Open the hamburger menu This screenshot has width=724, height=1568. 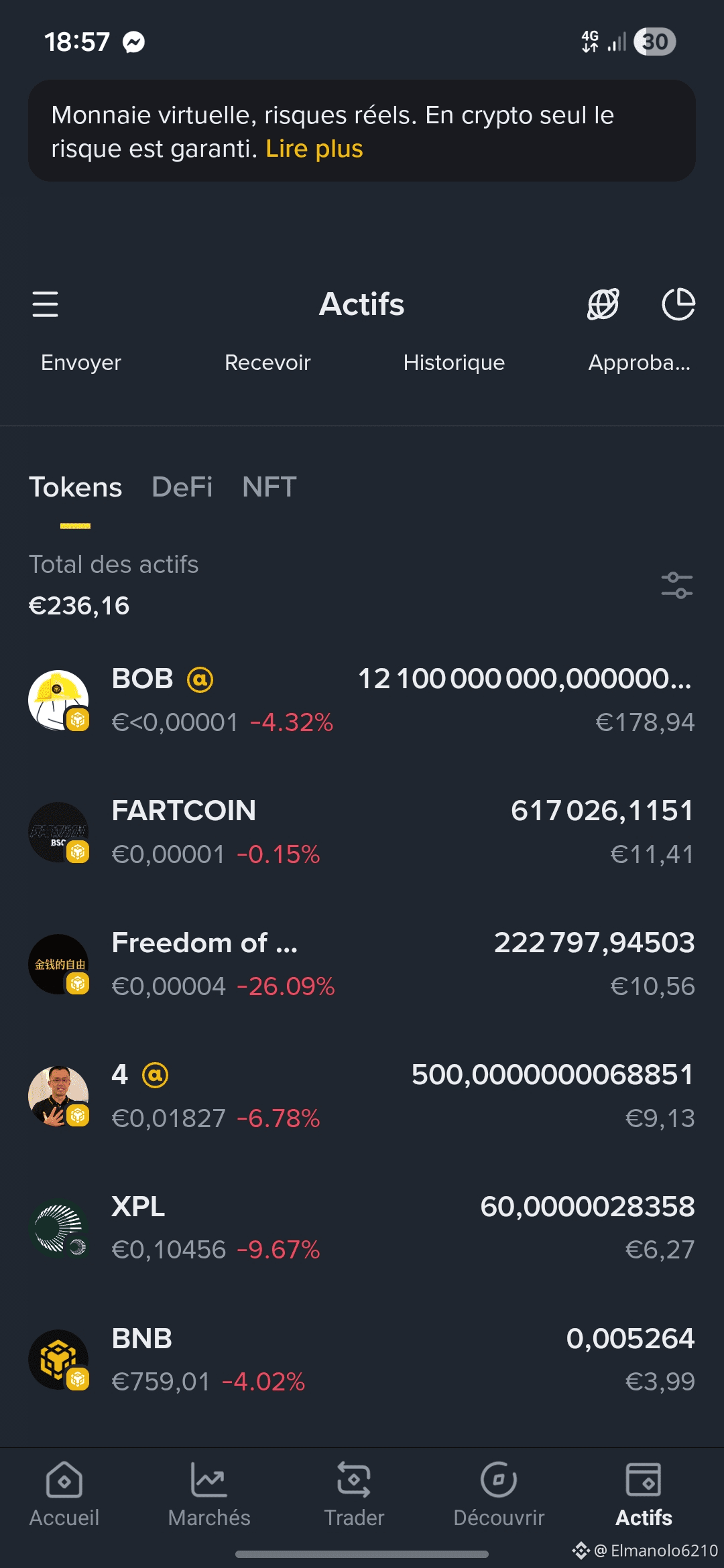coord(45,304)
